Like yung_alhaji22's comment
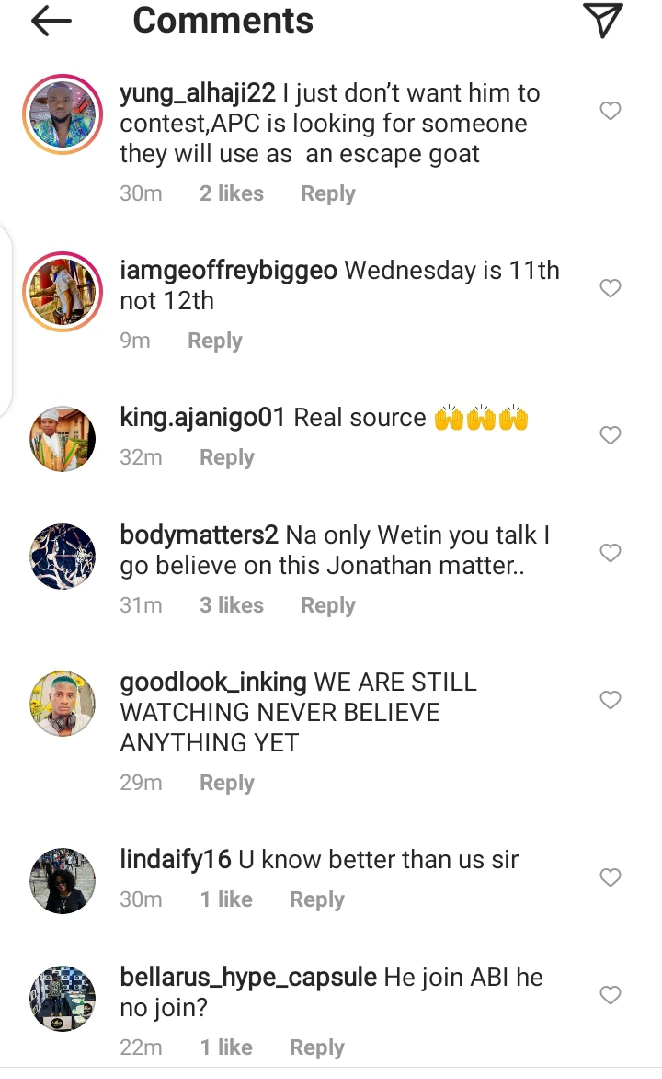Image resolution: width=662 pixels, height=1079 pixels. (610, 111)
